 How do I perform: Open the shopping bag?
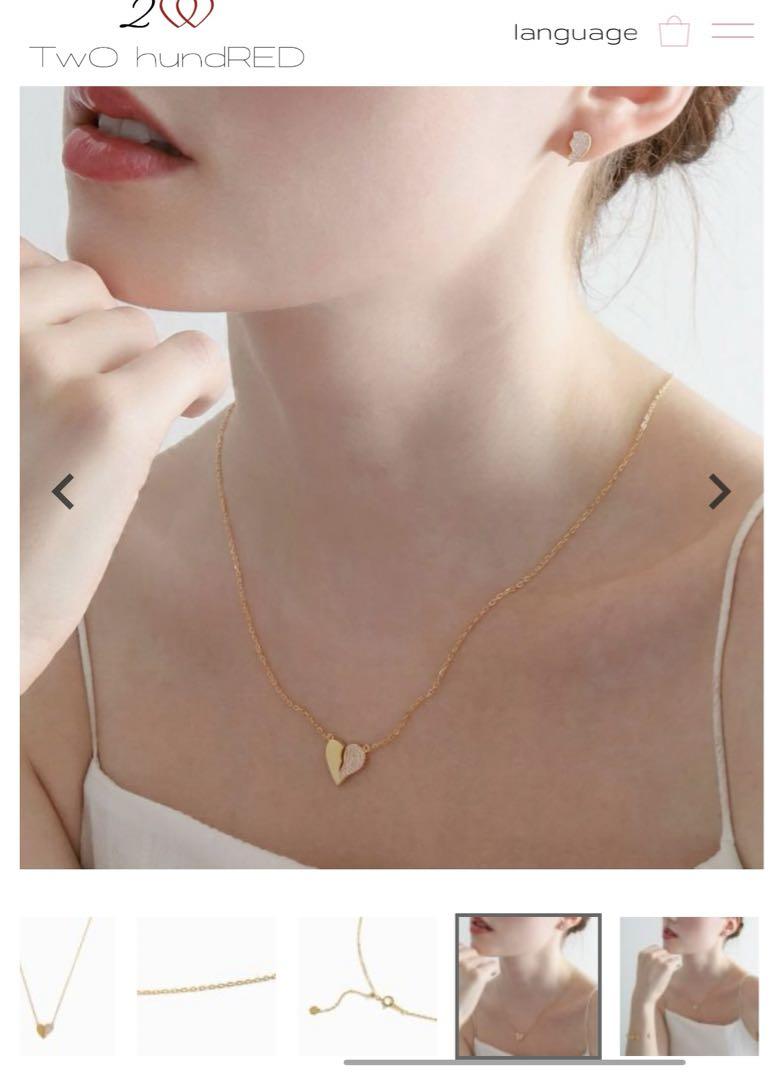[675, 32]
